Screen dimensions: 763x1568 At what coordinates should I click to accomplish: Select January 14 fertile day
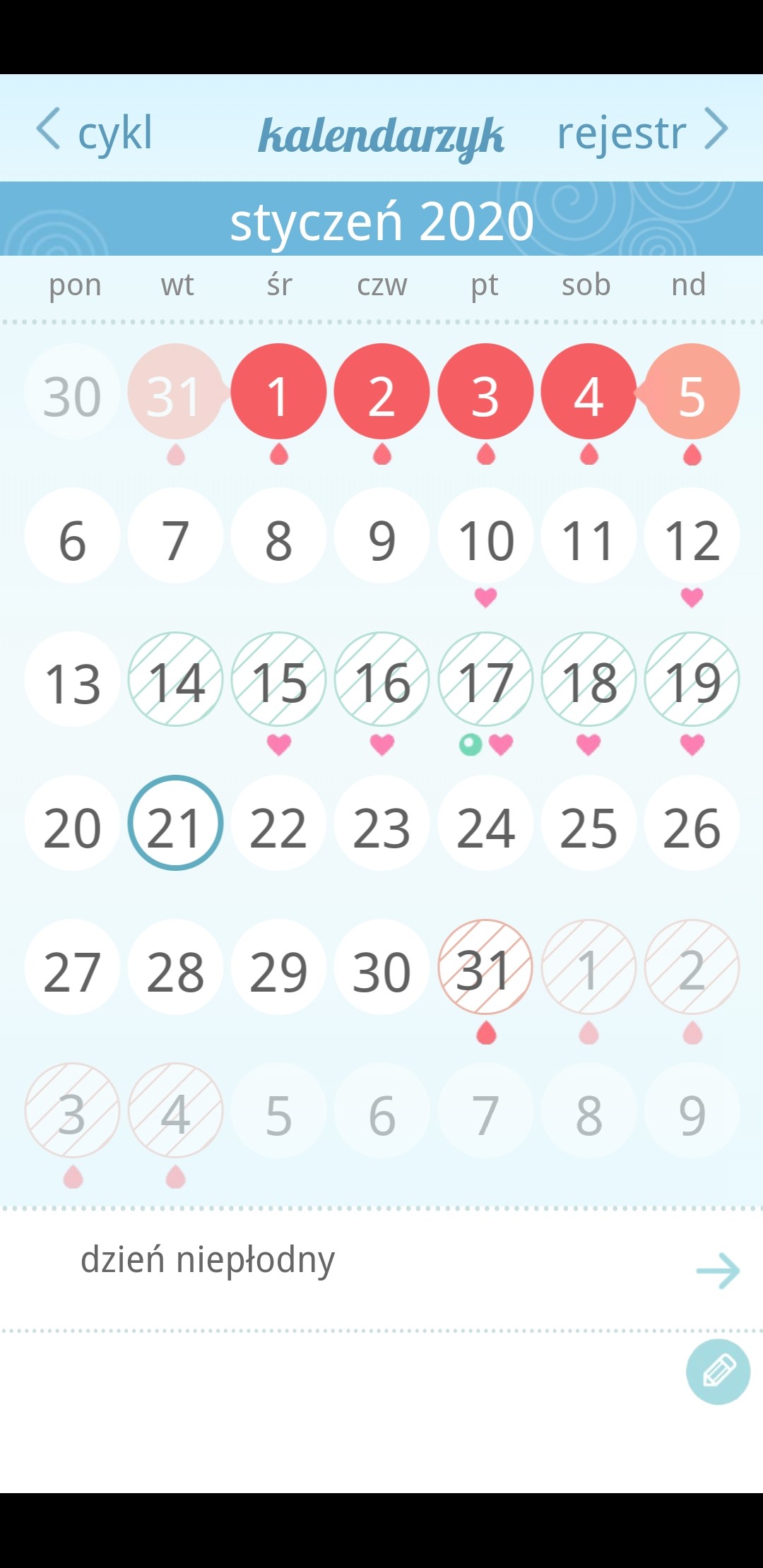(175, 679)
